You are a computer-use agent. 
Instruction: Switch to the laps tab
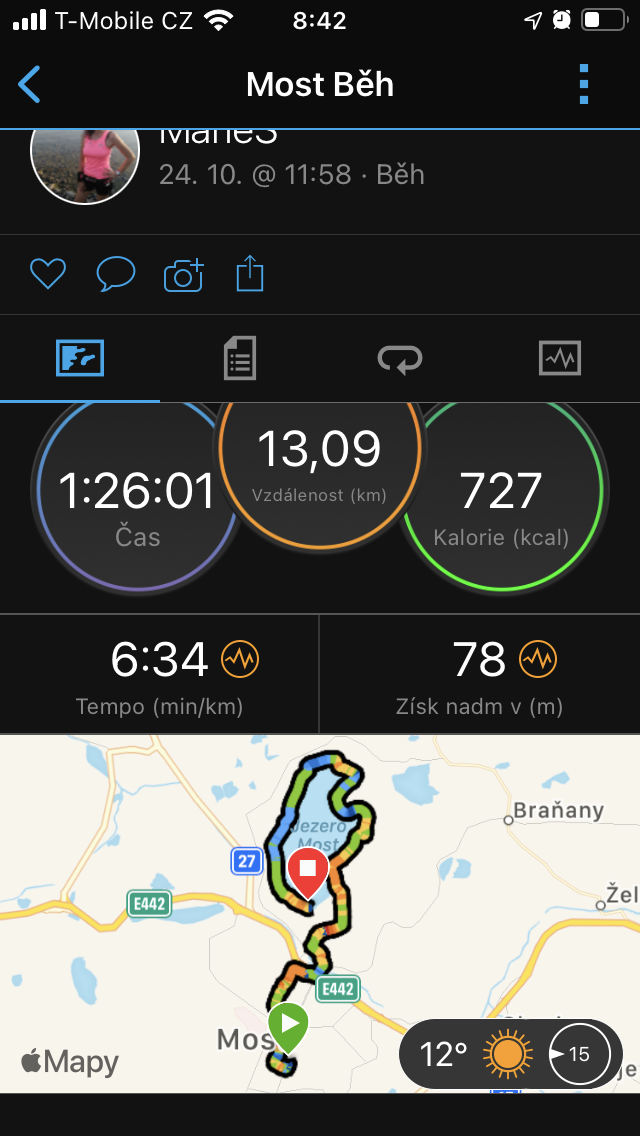click(400, 359)
